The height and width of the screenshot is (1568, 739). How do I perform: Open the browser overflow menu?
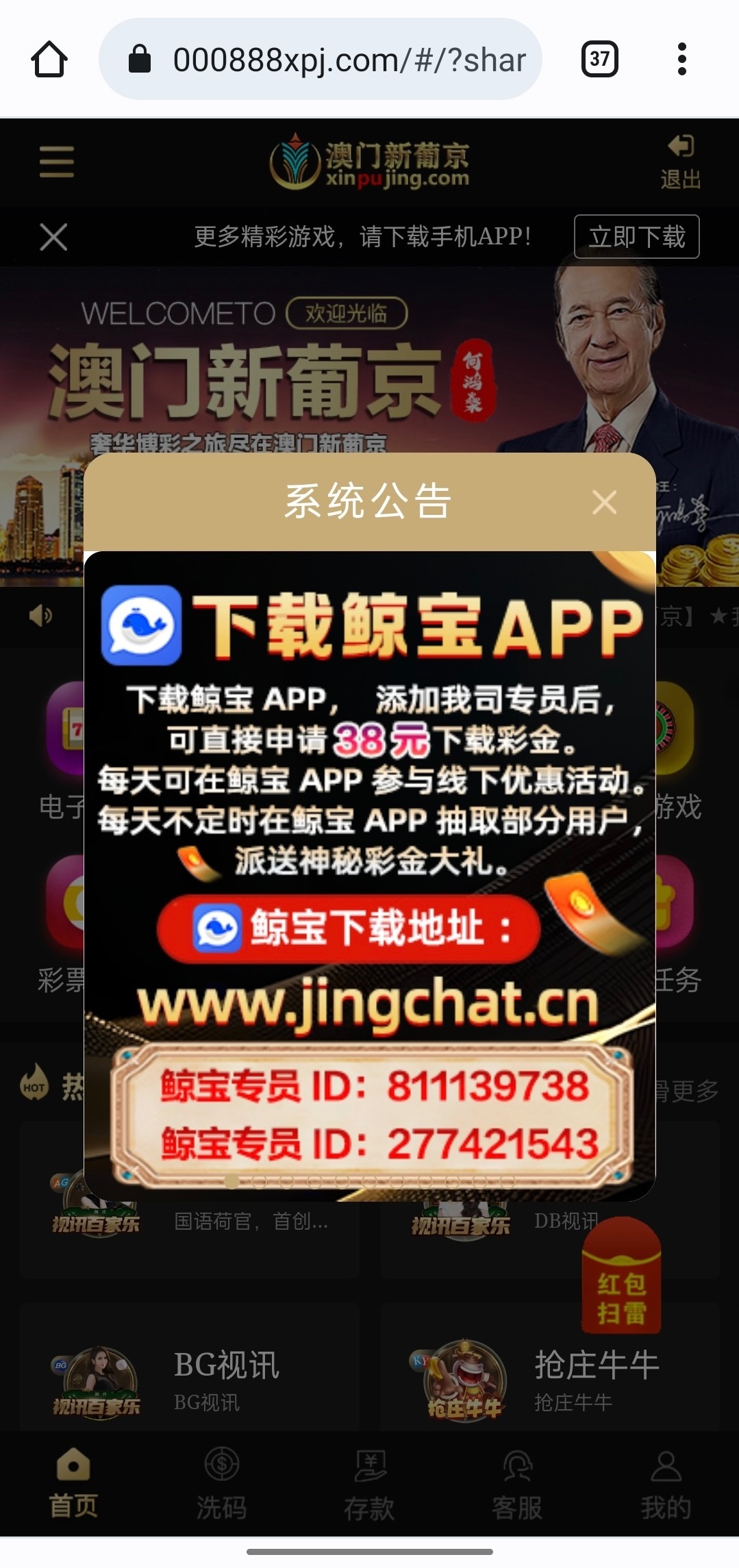click(x=681, y=60)
